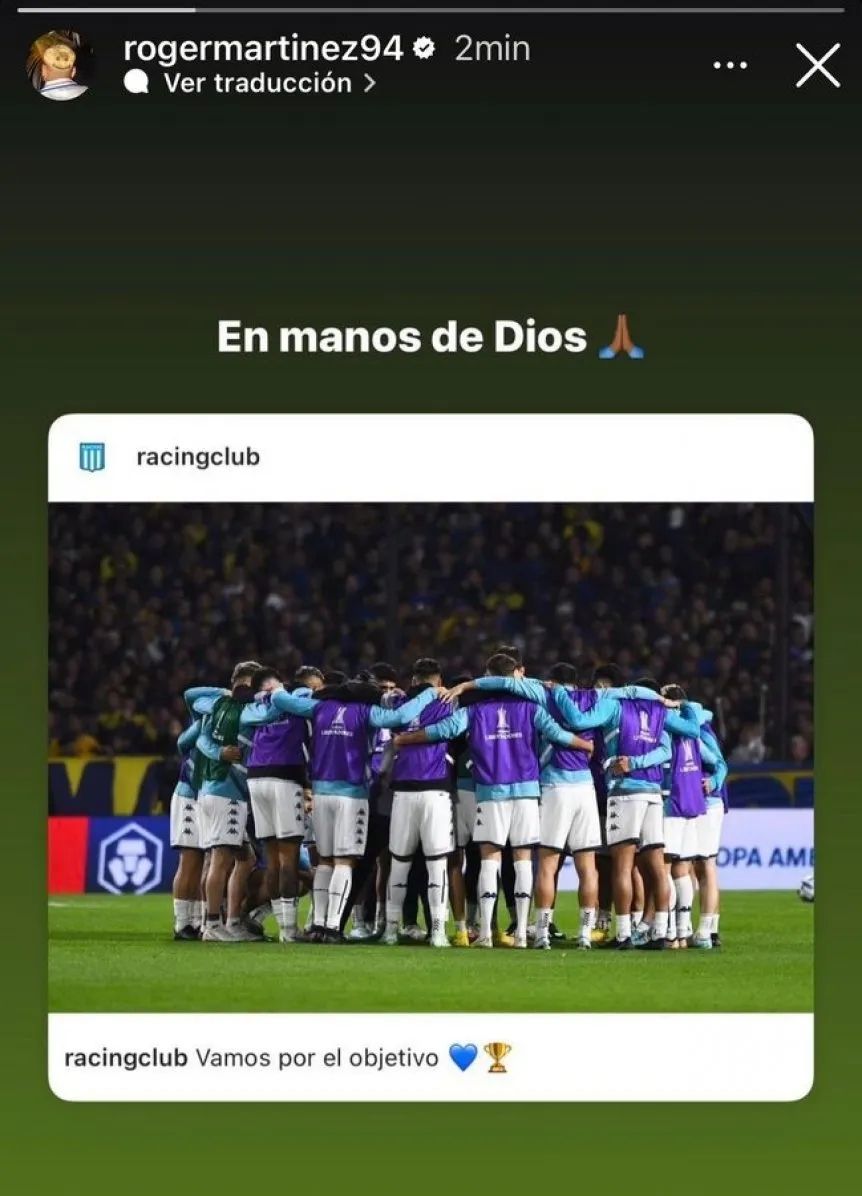Viewport: 862px width, 1196px height.
Task: Open the three-dot story options menu
Action: (x=730, y=65)
